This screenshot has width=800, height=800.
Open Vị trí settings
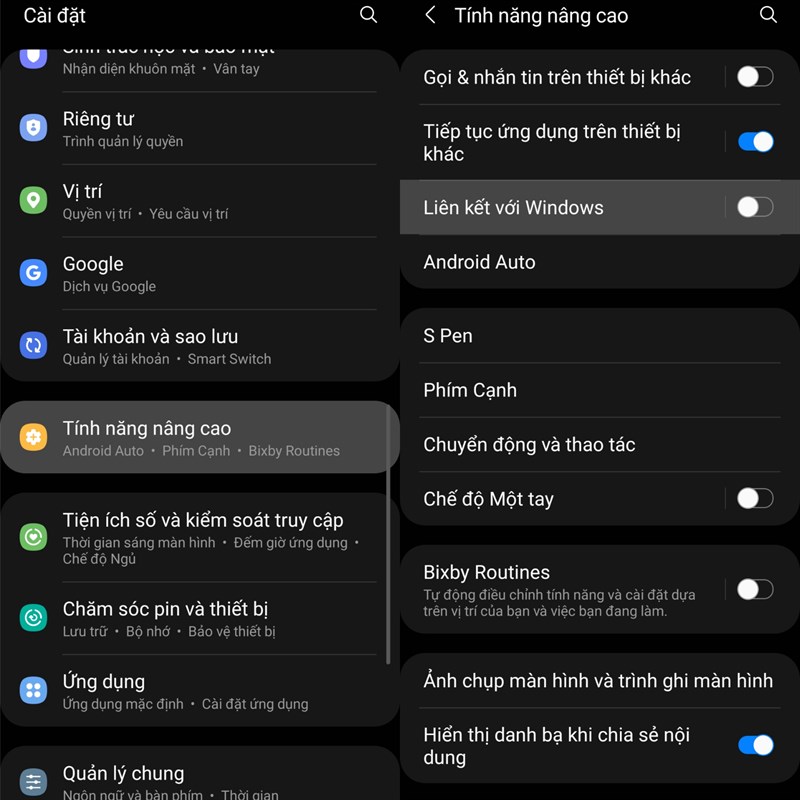coord(200,201)
